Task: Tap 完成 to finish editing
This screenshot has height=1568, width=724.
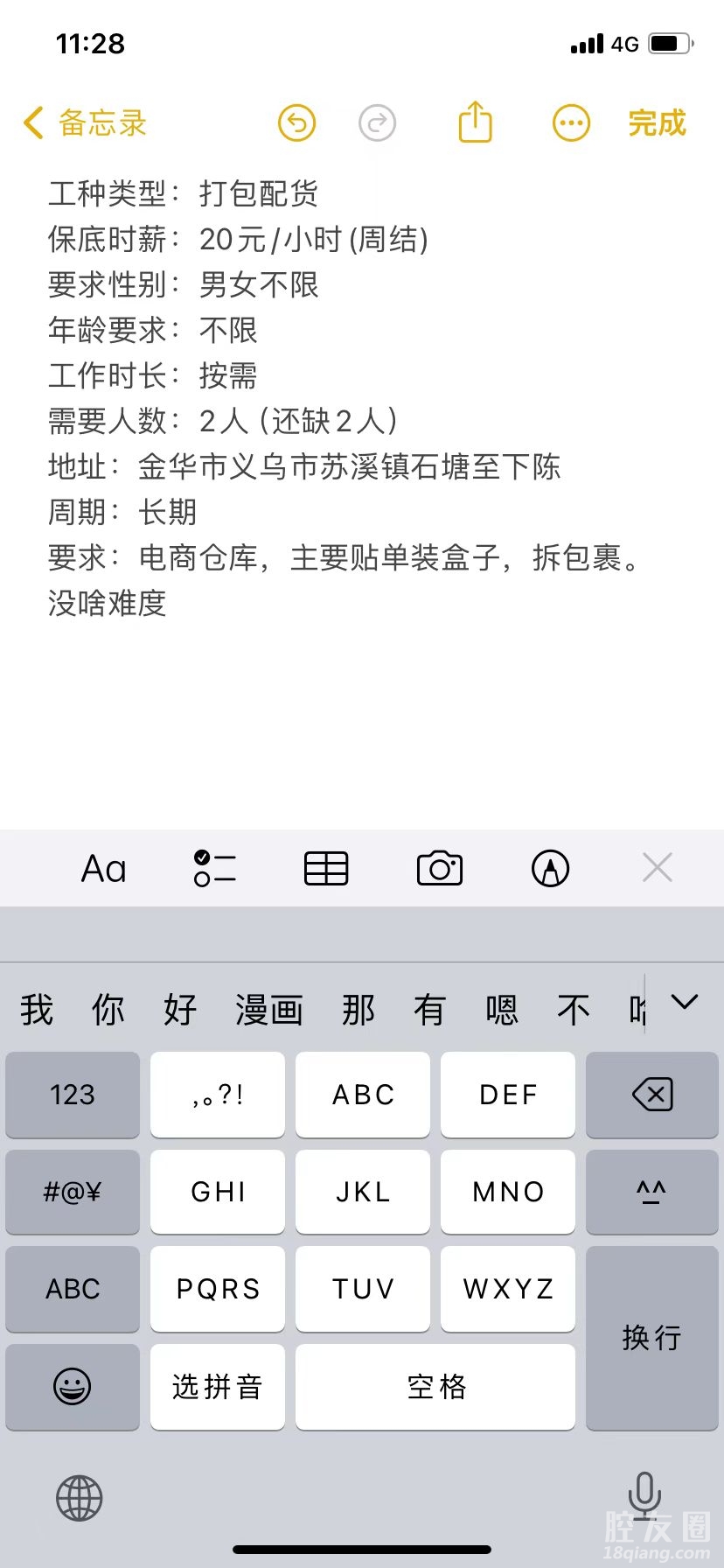Action: [x=657, y=123]
